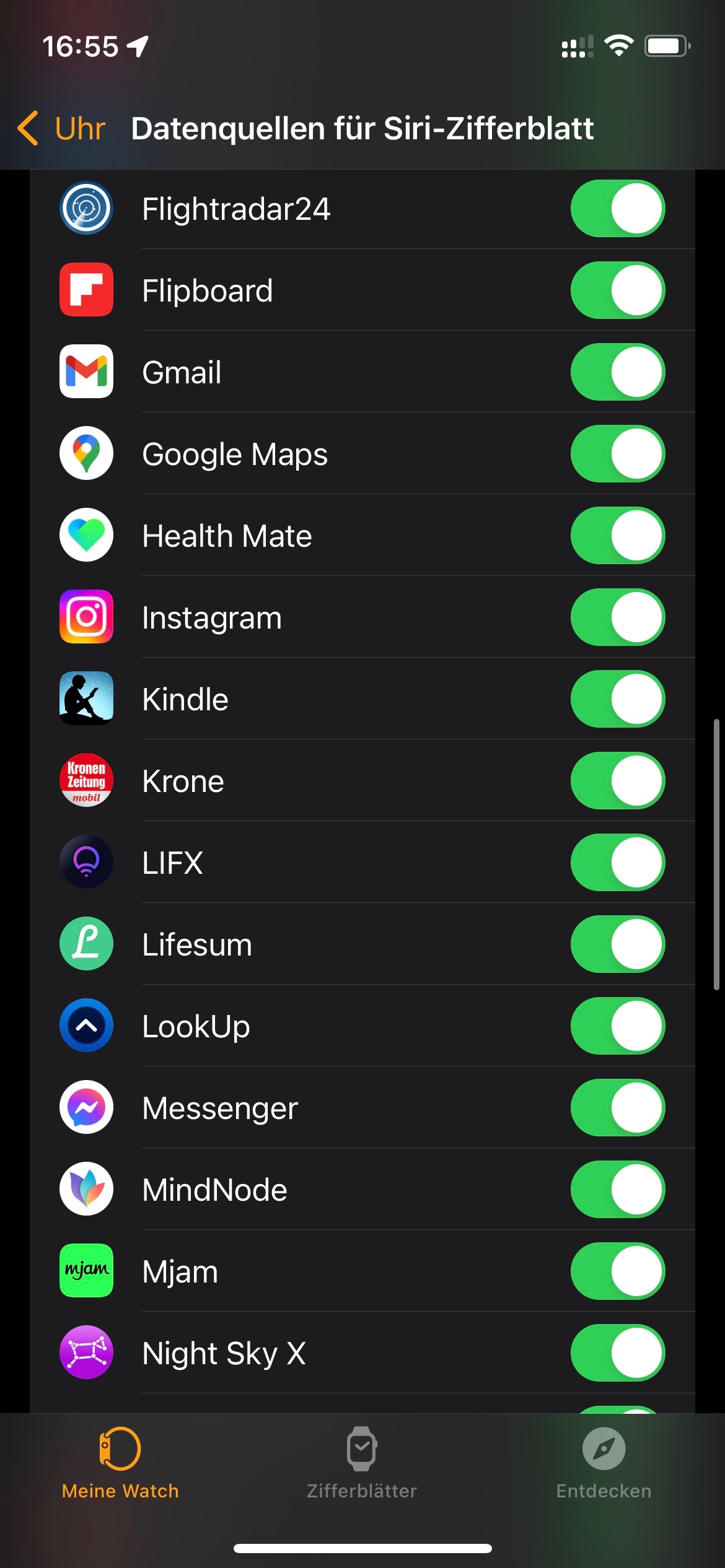Disable the Flightradar24 data source
This screenshot has height=1568, width=725.
click(617, 209)
